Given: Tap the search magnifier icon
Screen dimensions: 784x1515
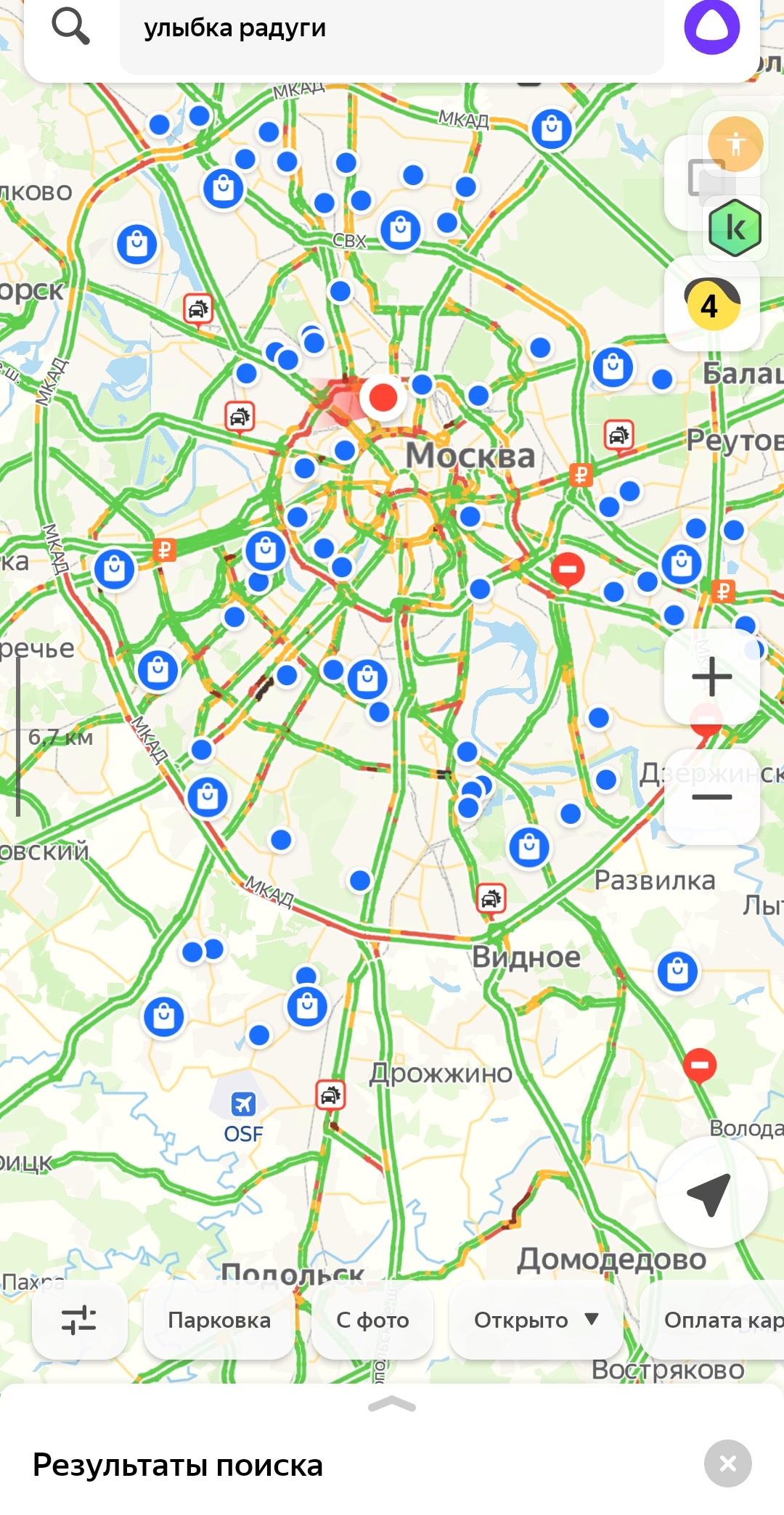Looking at the screenshot, I should (x=70, y=28).
